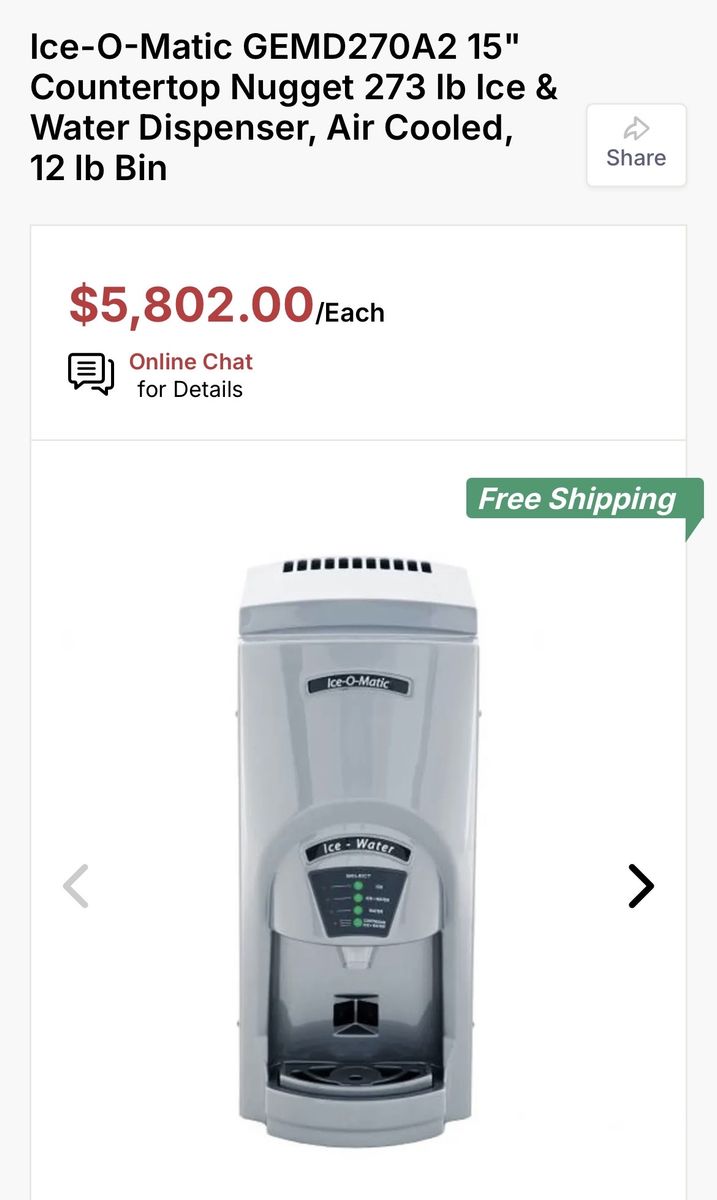Share this Ice-O-Matic product
The image size is (717, 1200).
pyautogui.click(x=636, y=145)
